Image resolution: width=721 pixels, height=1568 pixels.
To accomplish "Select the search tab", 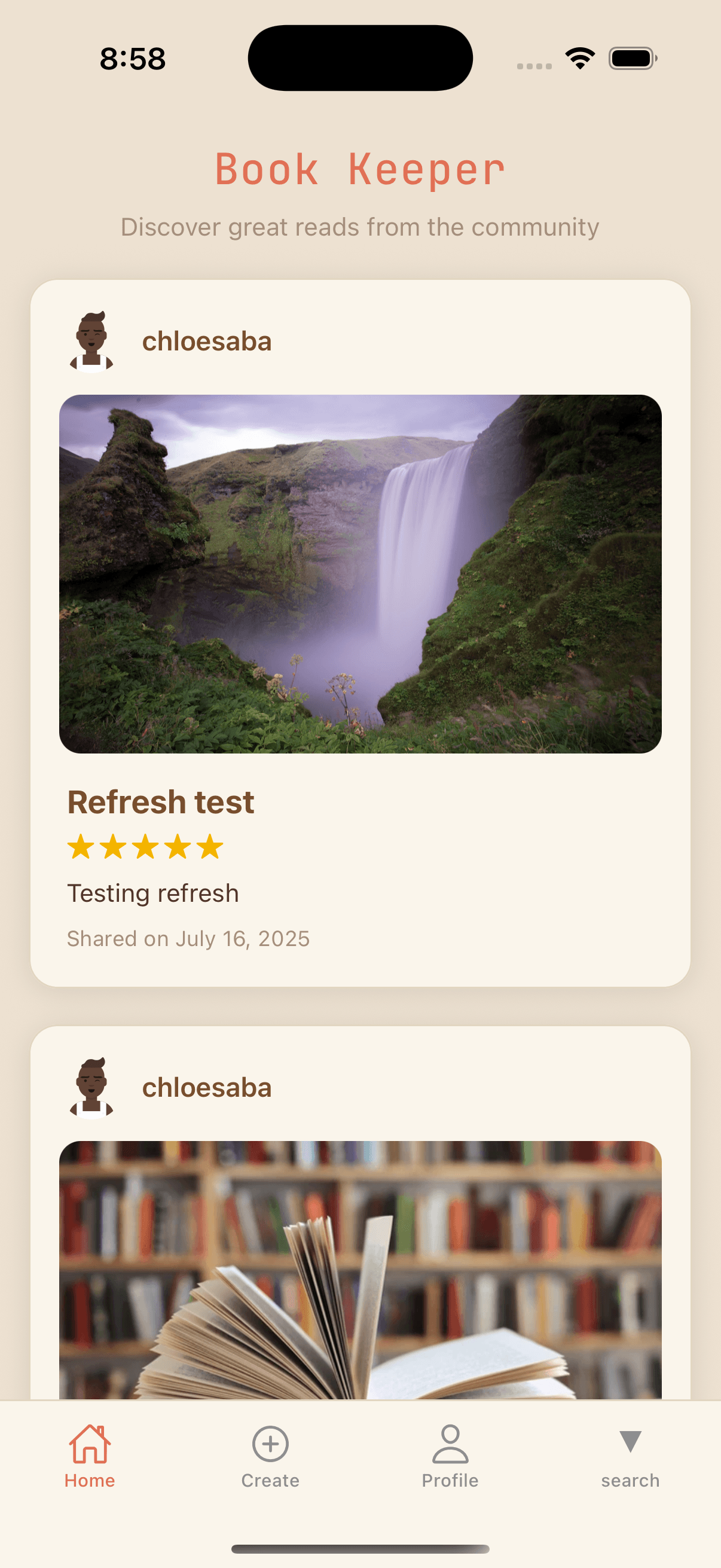I will point(630,1456).
